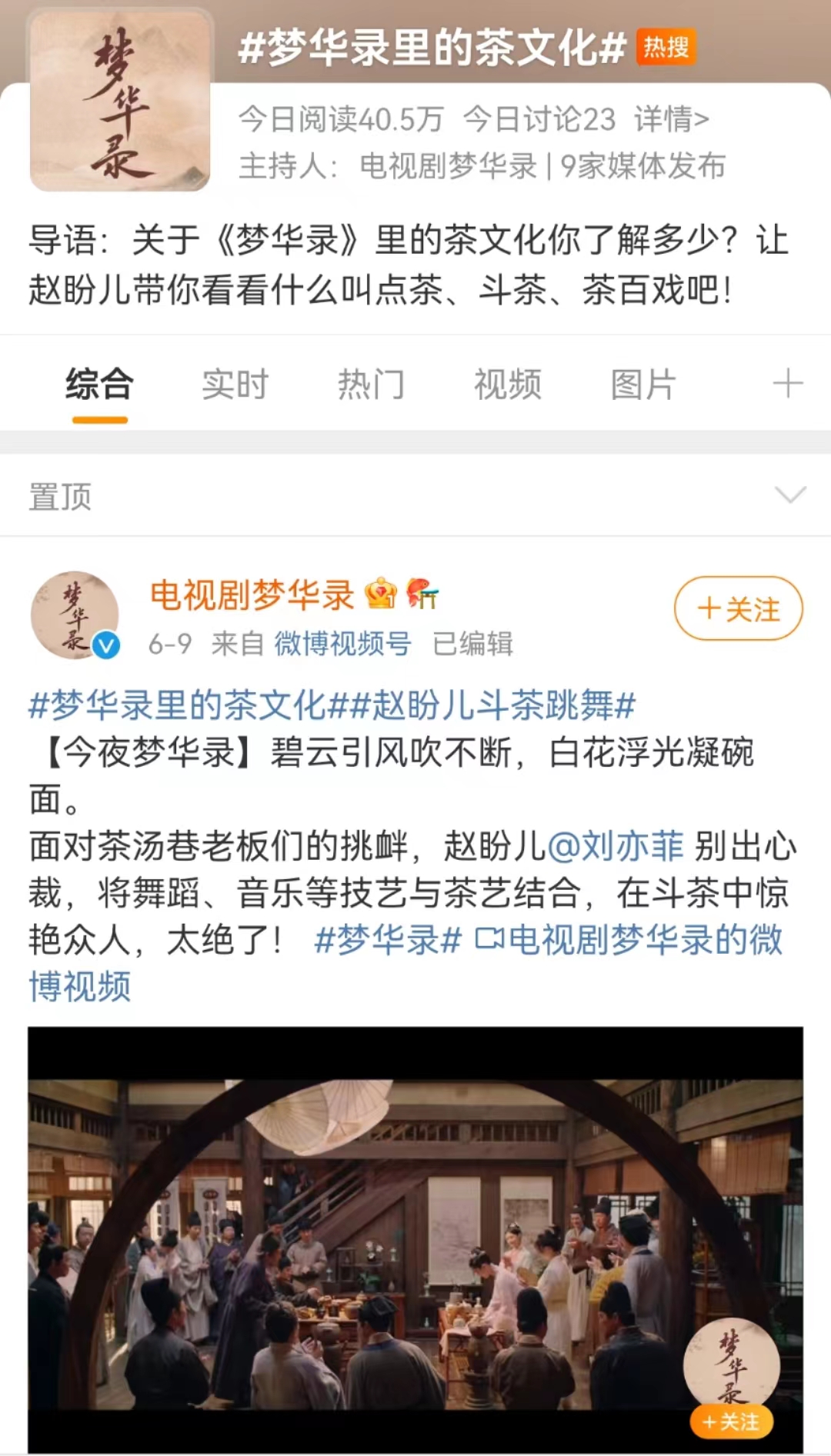831x1456 pixels.
Task: Tap the plus icon beside the tabs
Action: click(787, 383)
